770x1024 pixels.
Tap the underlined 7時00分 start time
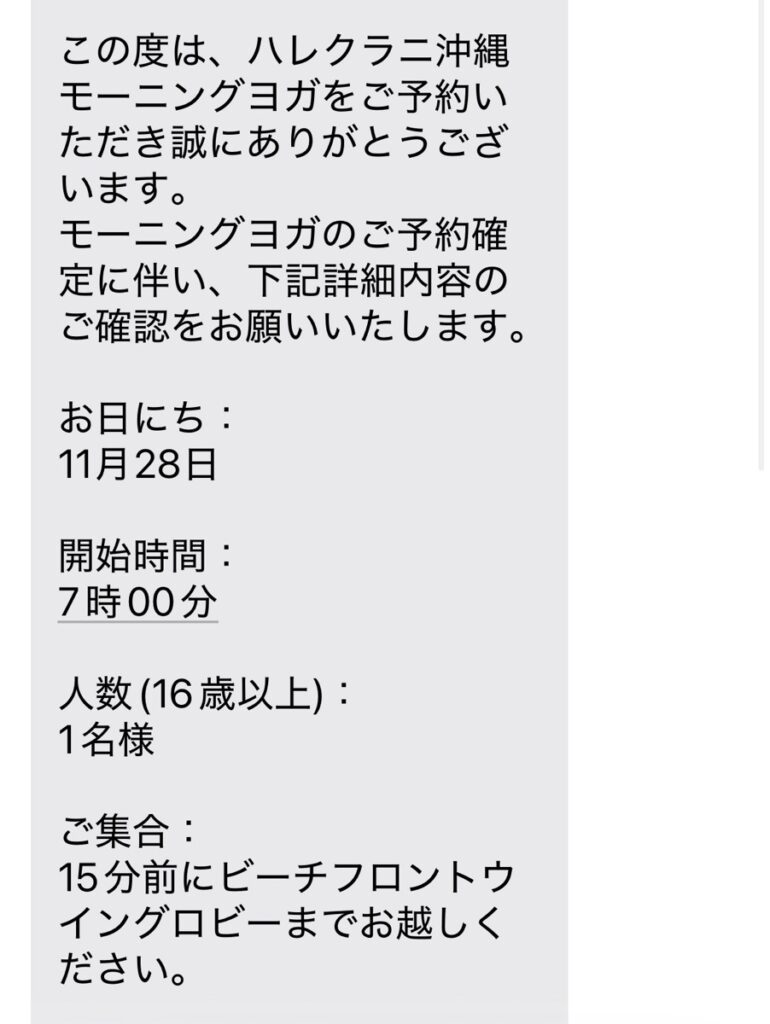pos(138,602)
